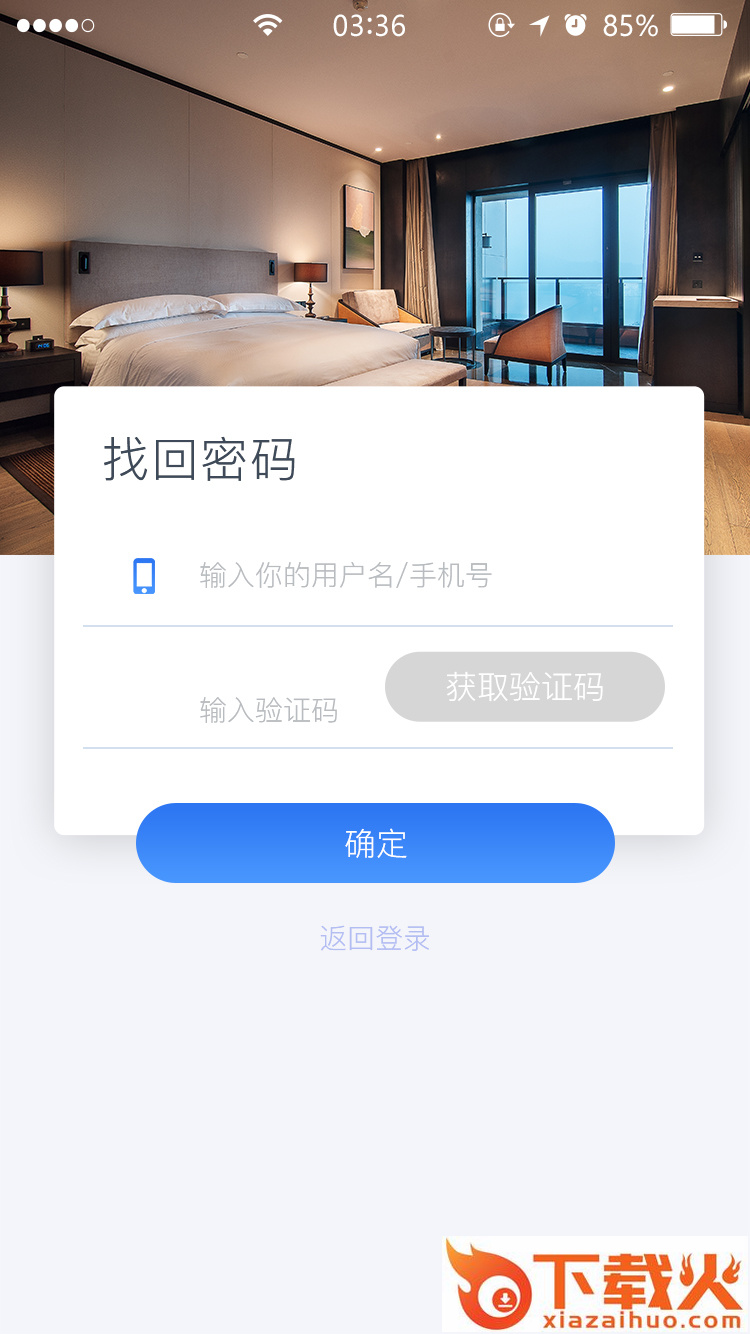Tap the 确定 confirm button
Screen dimensions: 750x1334
[375, 843]
